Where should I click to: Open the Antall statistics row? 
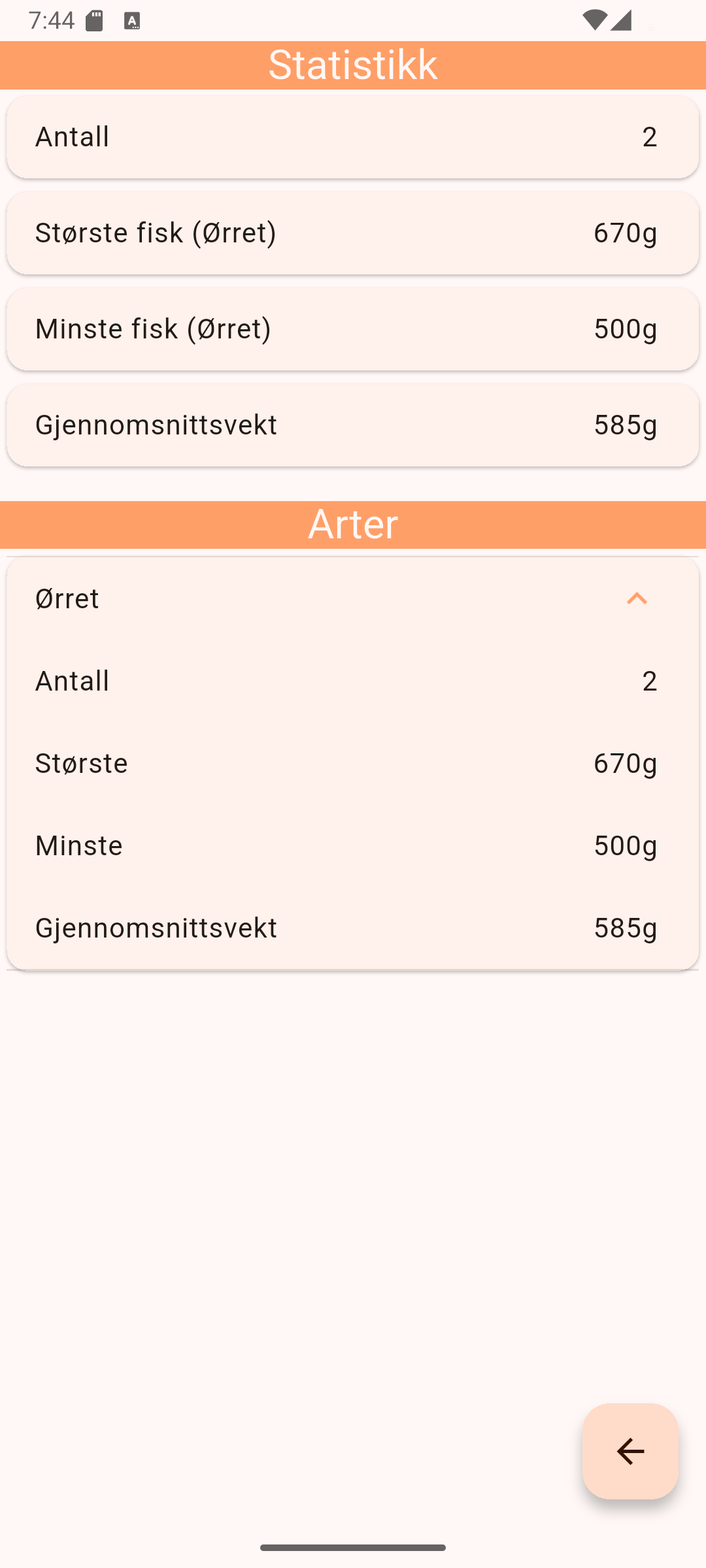[353, 137]
